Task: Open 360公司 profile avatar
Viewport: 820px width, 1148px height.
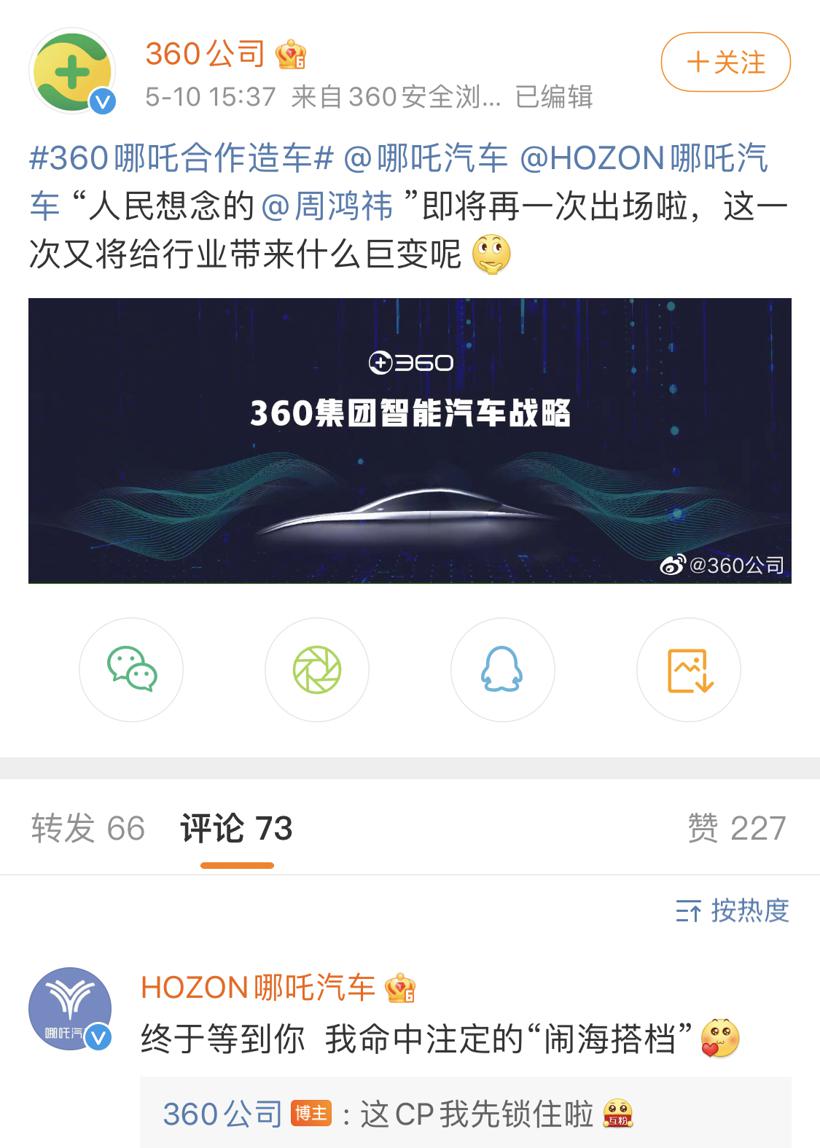Action: (x=74, y=71)
